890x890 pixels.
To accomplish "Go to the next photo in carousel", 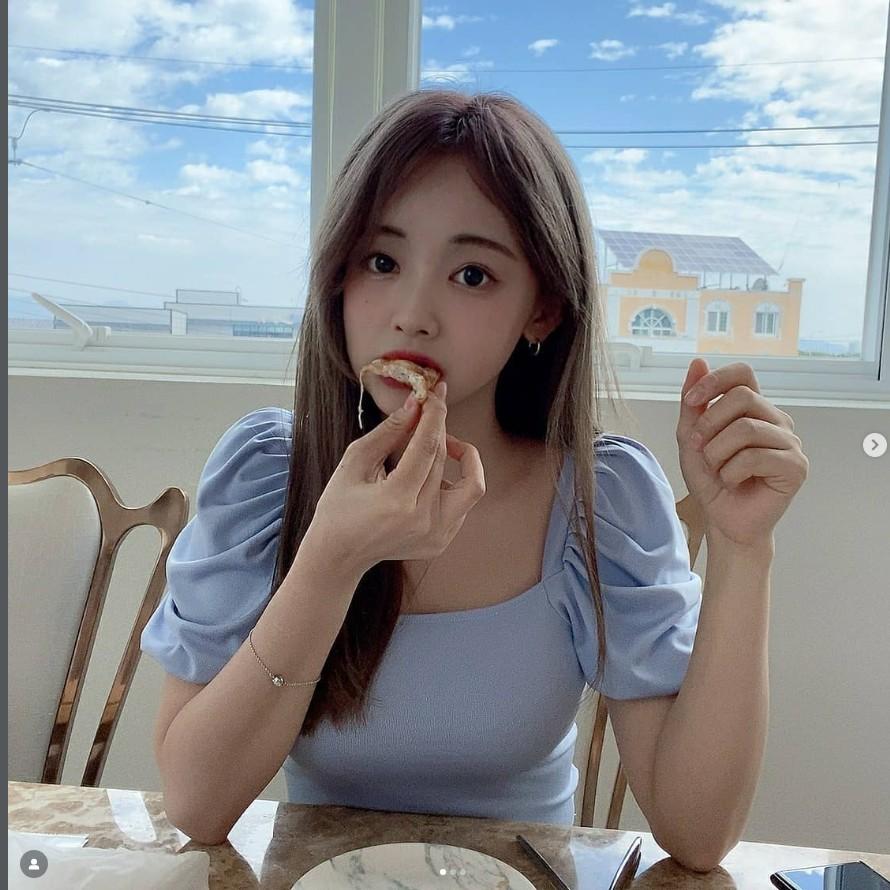I will coord(874,445).
